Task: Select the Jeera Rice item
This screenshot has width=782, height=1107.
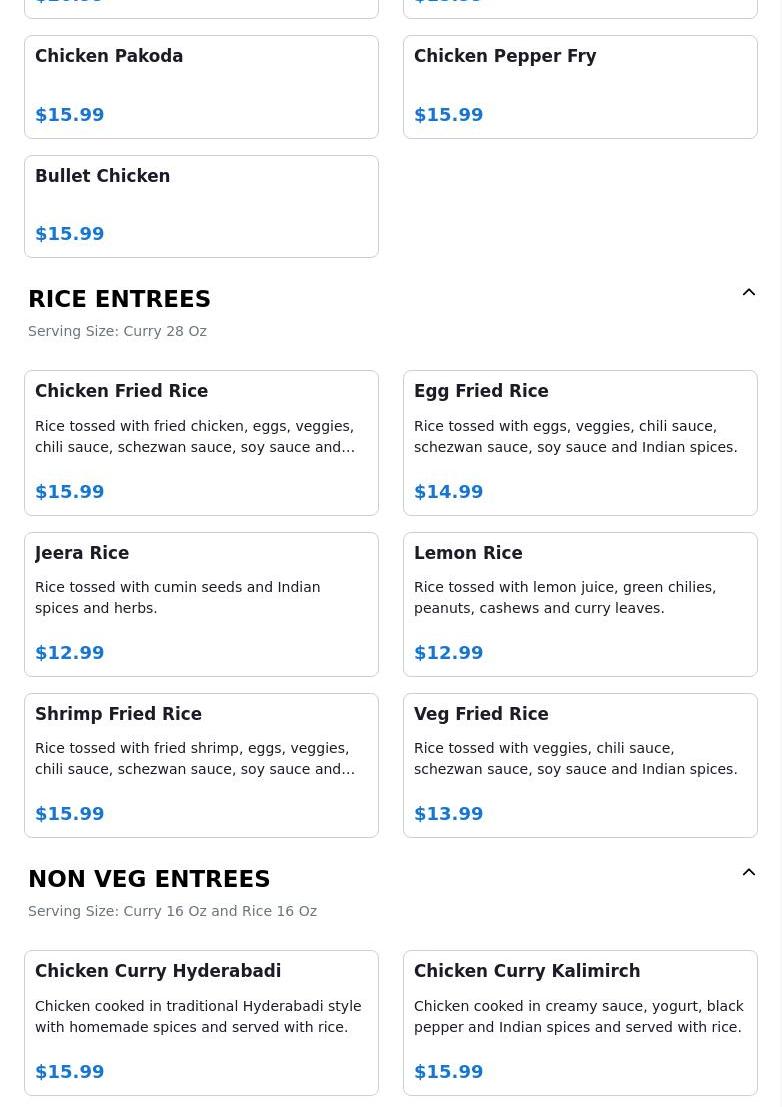Action: coord(201,604)
